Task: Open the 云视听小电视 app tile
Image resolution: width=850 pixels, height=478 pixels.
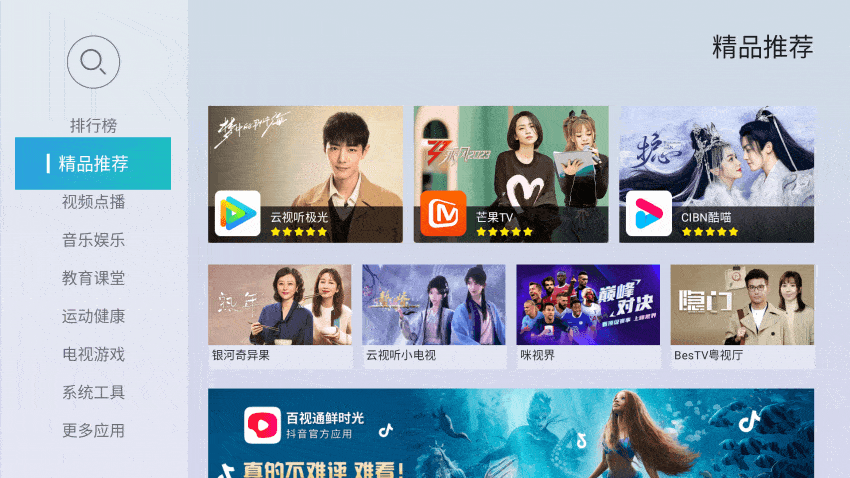Action: (x=434, y=315)
